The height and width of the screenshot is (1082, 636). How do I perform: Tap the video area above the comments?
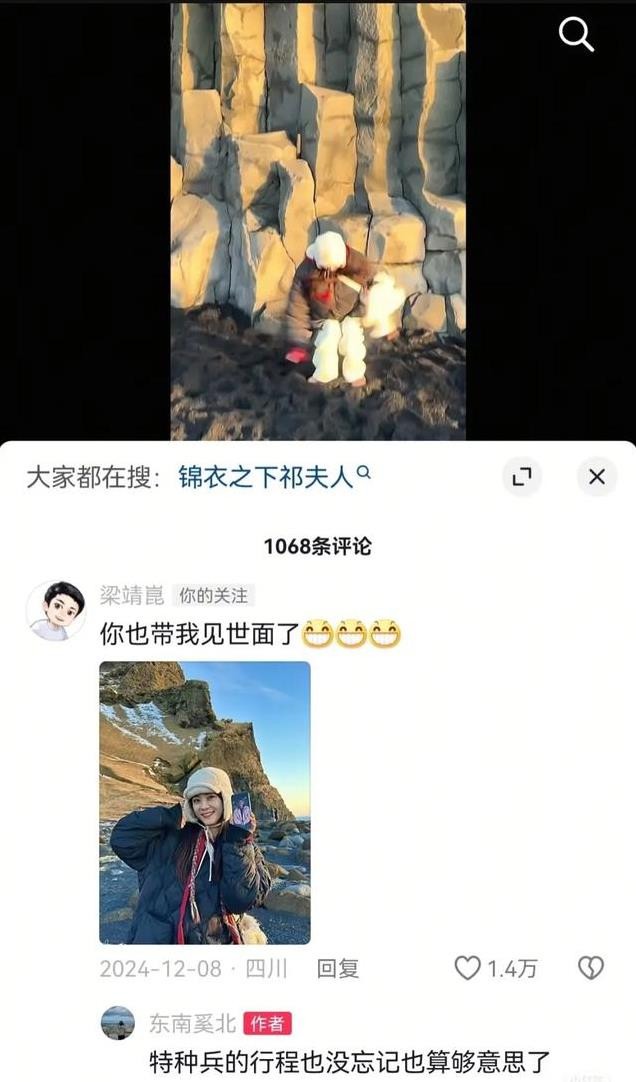coord(318,221)
